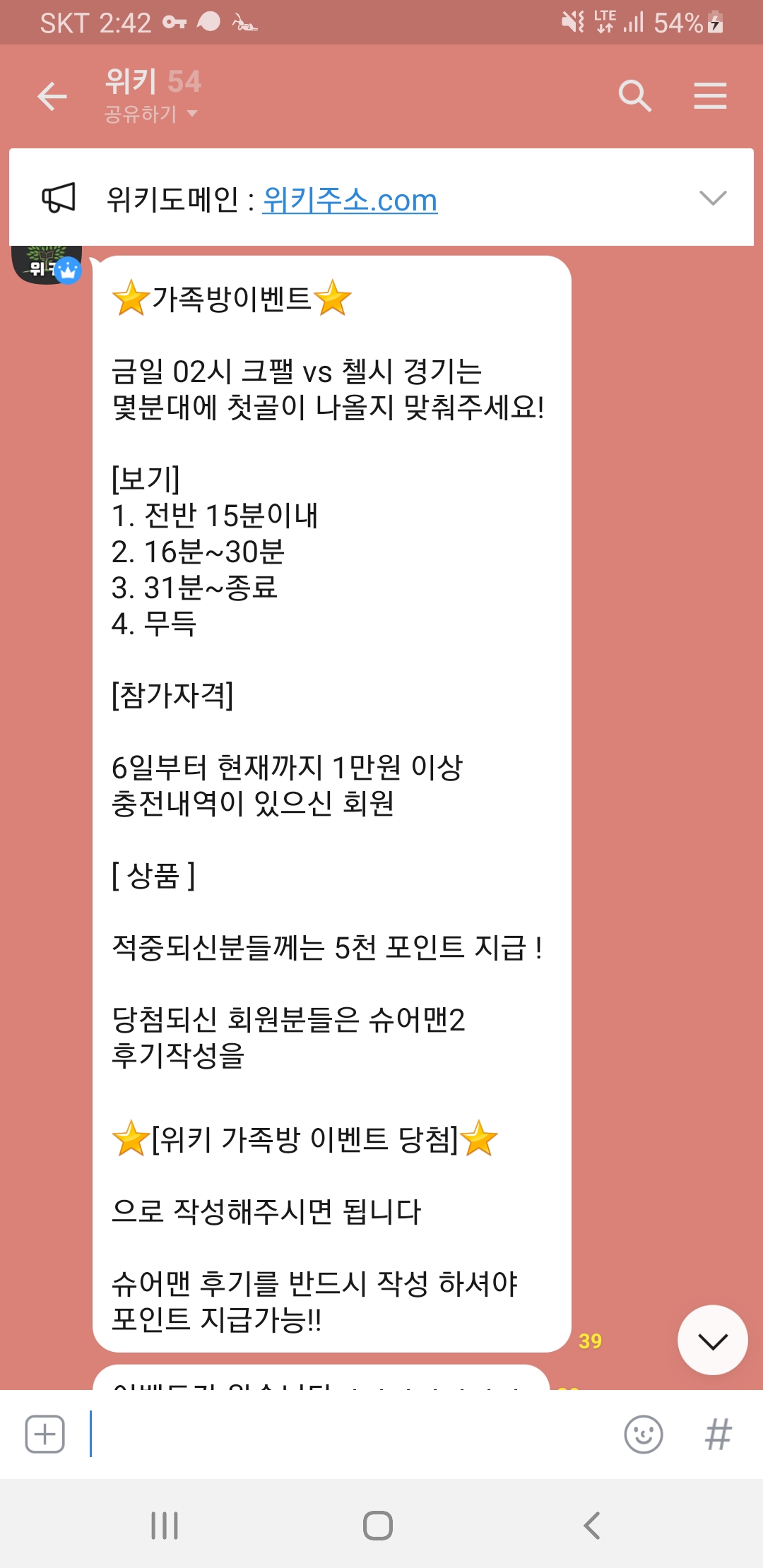Tap the system home button
The height and width of the screenshot is (1568, 763).
(378, 1526)
